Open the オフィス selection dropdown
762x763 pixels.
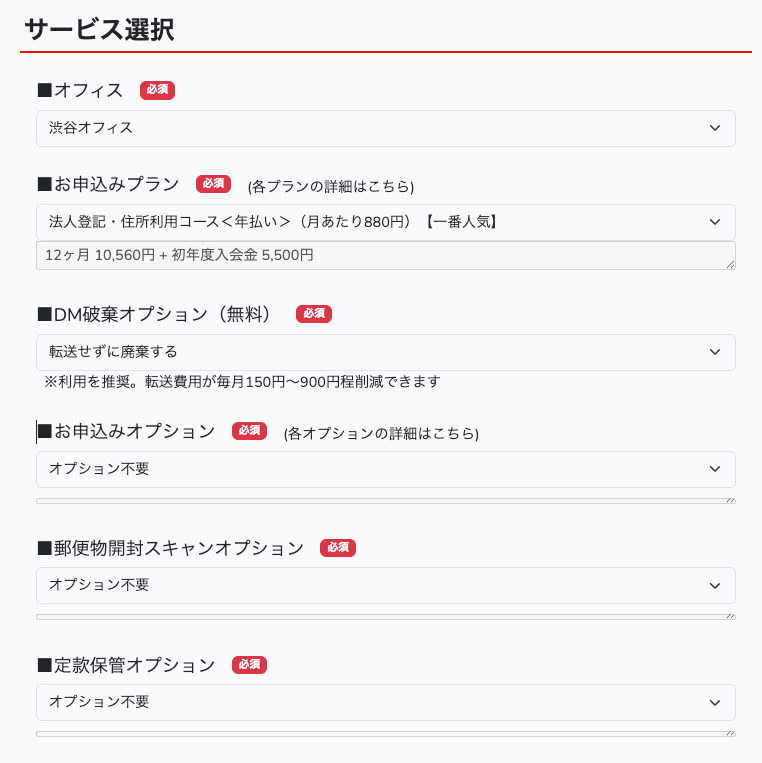(x=386, y=128)
